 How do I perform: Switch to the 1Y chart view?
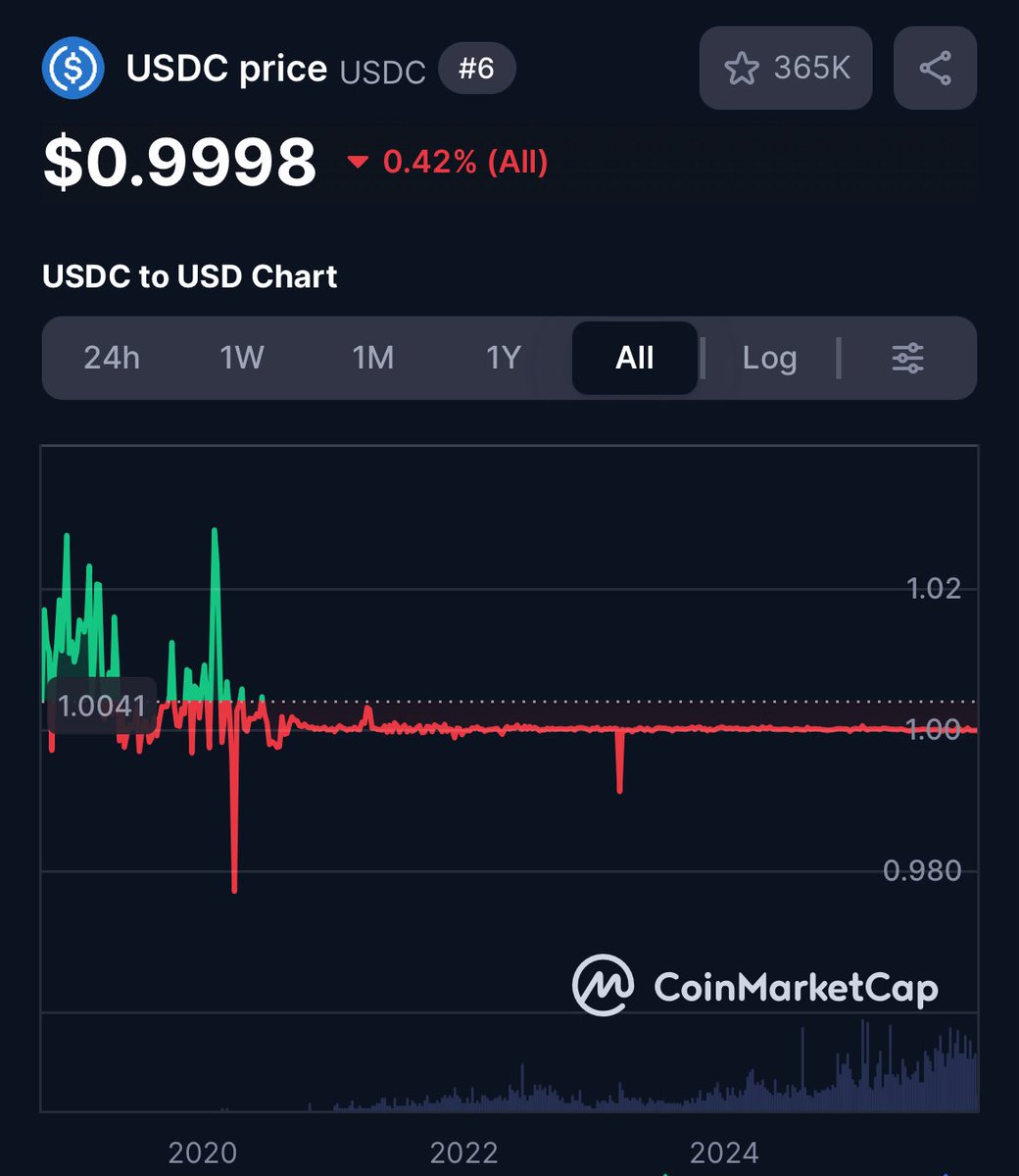[504, 358]
